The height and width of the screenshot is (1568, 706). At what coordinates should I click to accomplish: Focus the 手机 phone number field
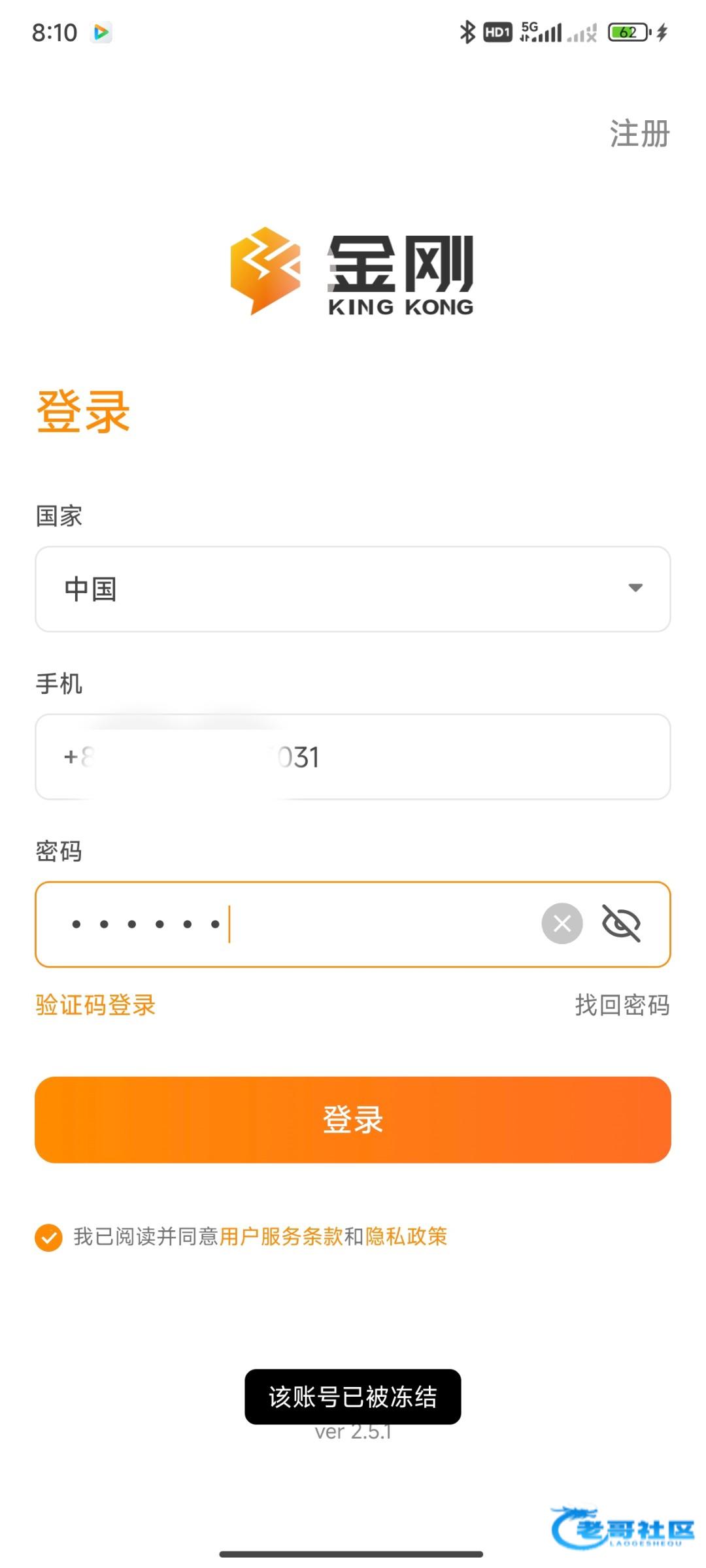353,757
